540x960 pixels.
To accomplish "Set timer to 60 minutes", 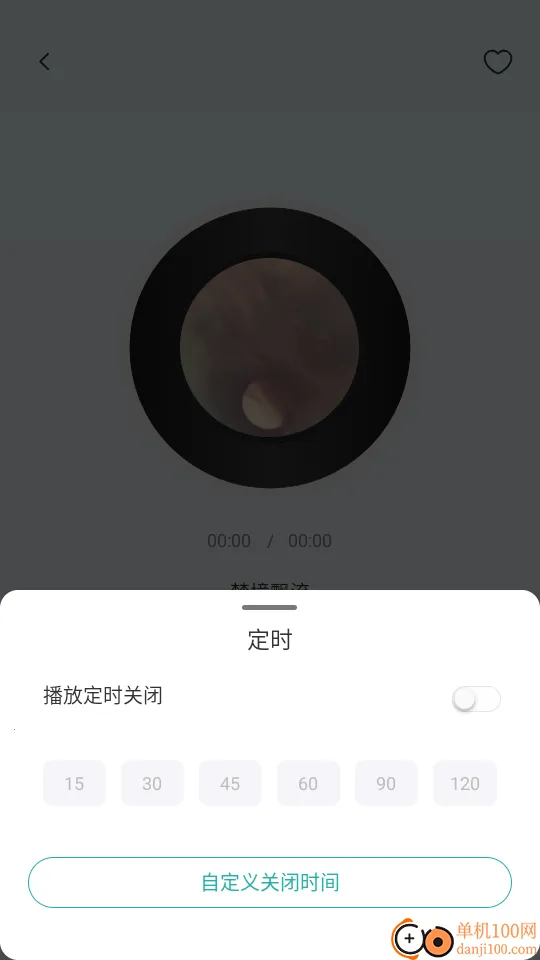I will tap(309, 783).
